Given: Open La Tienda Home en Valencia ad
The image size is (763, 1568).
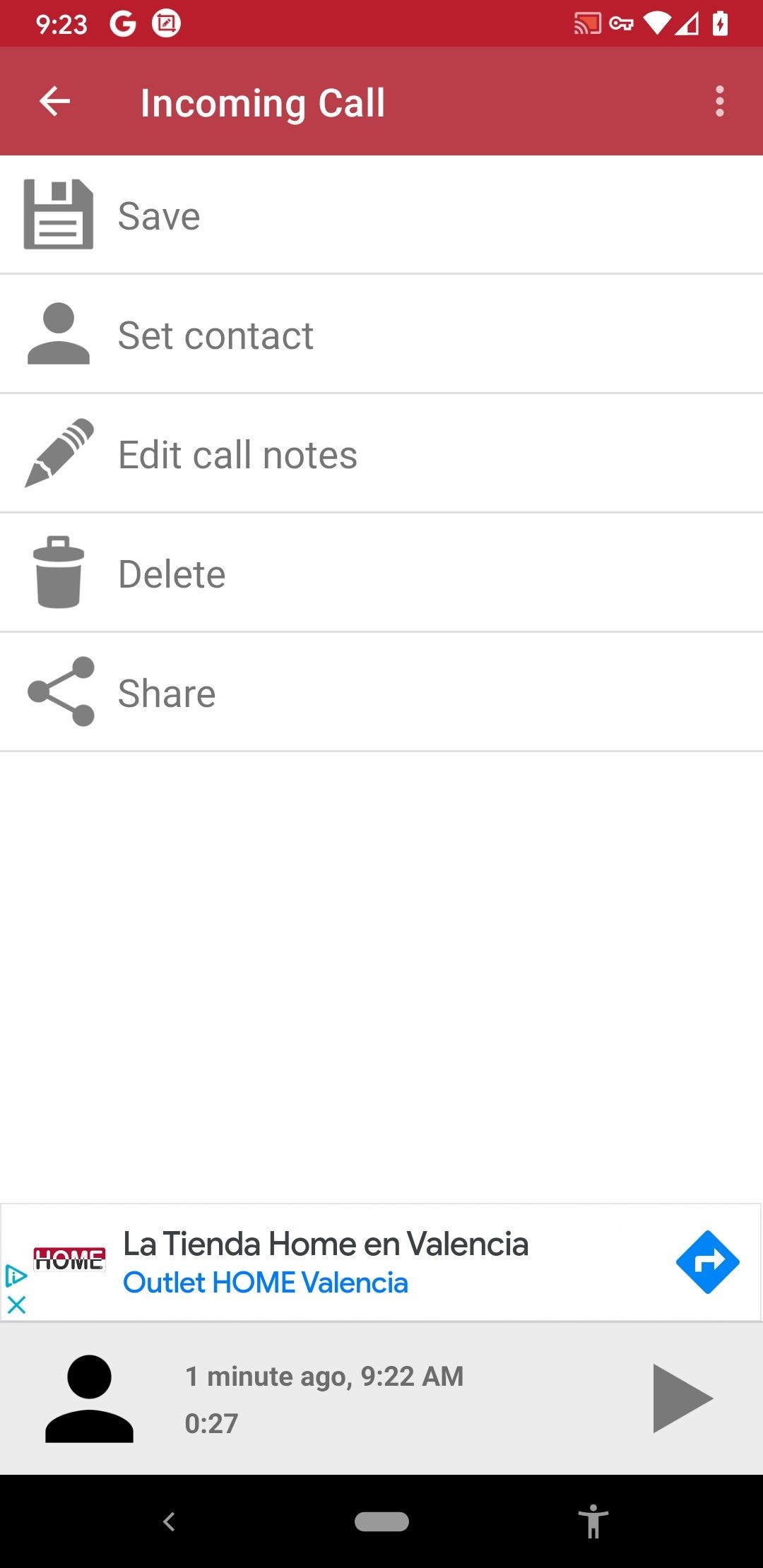Looking at the screenshot, I should pyautogui.click(x=326, y=1244).
